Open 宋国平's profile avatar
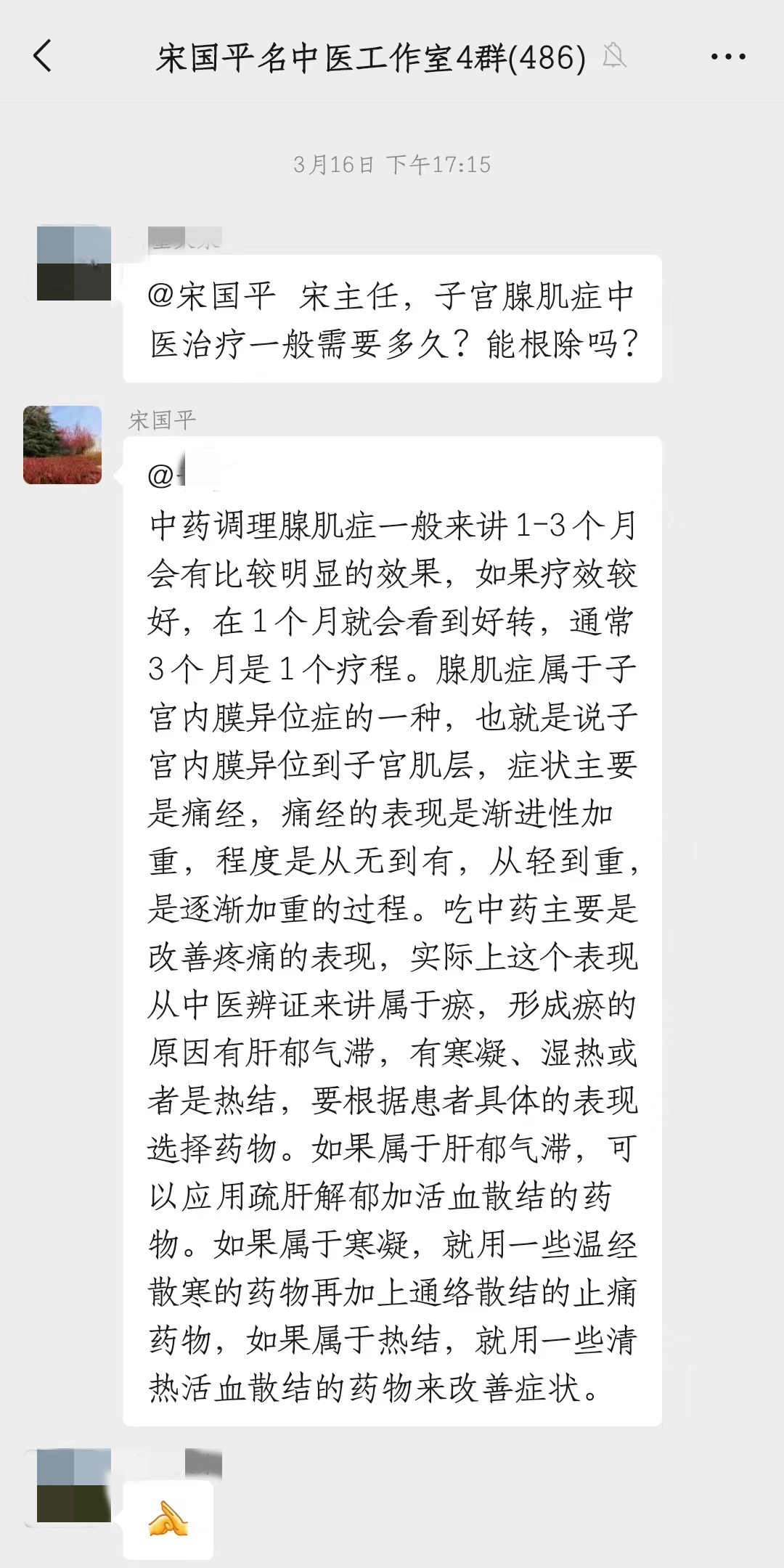This screenshot has width=784, height=1568. 62,445
